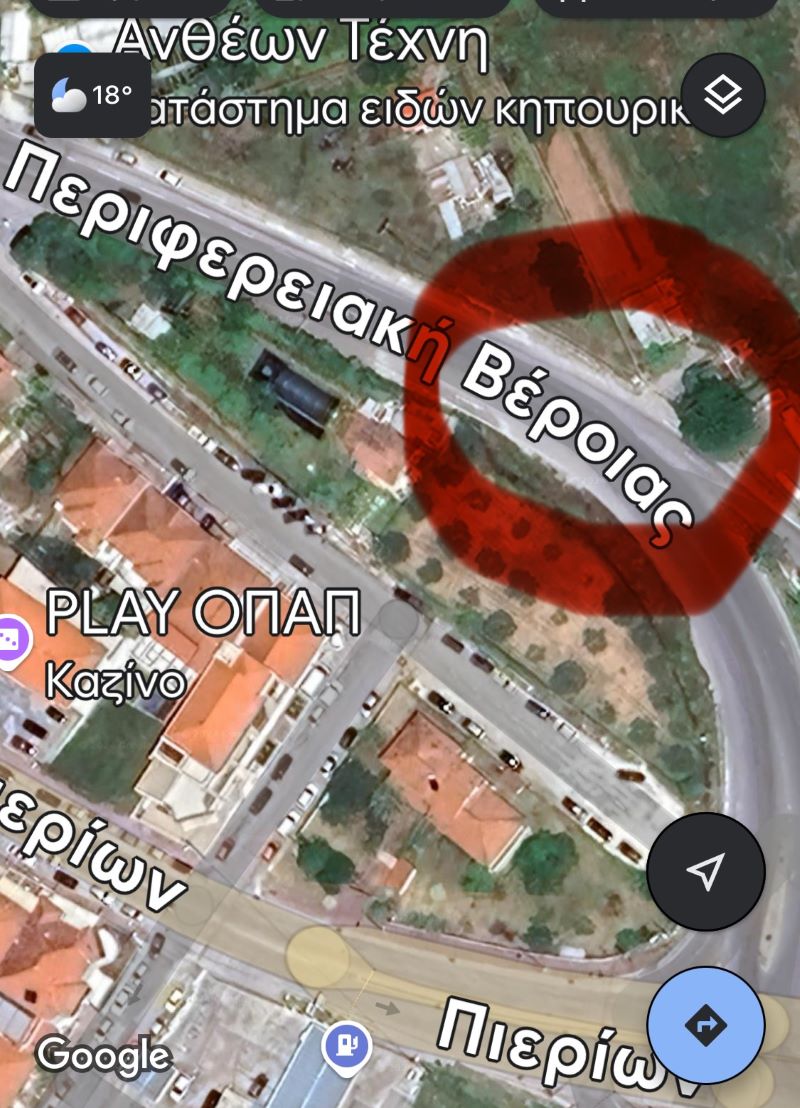Select the gas station marker
This screenshot has width=800, height=1108.
tap(347, 1046)
